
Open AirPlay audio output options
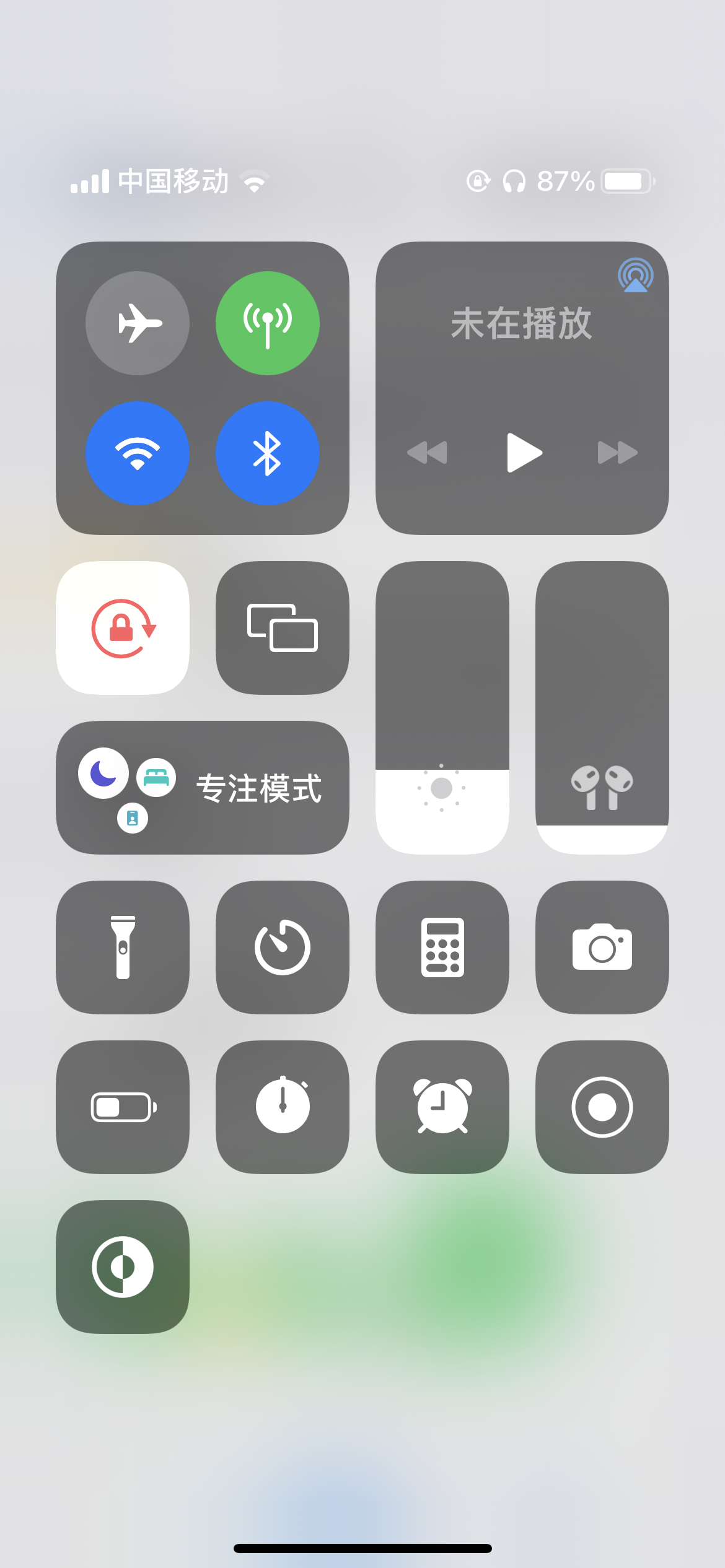pos(635,276)
